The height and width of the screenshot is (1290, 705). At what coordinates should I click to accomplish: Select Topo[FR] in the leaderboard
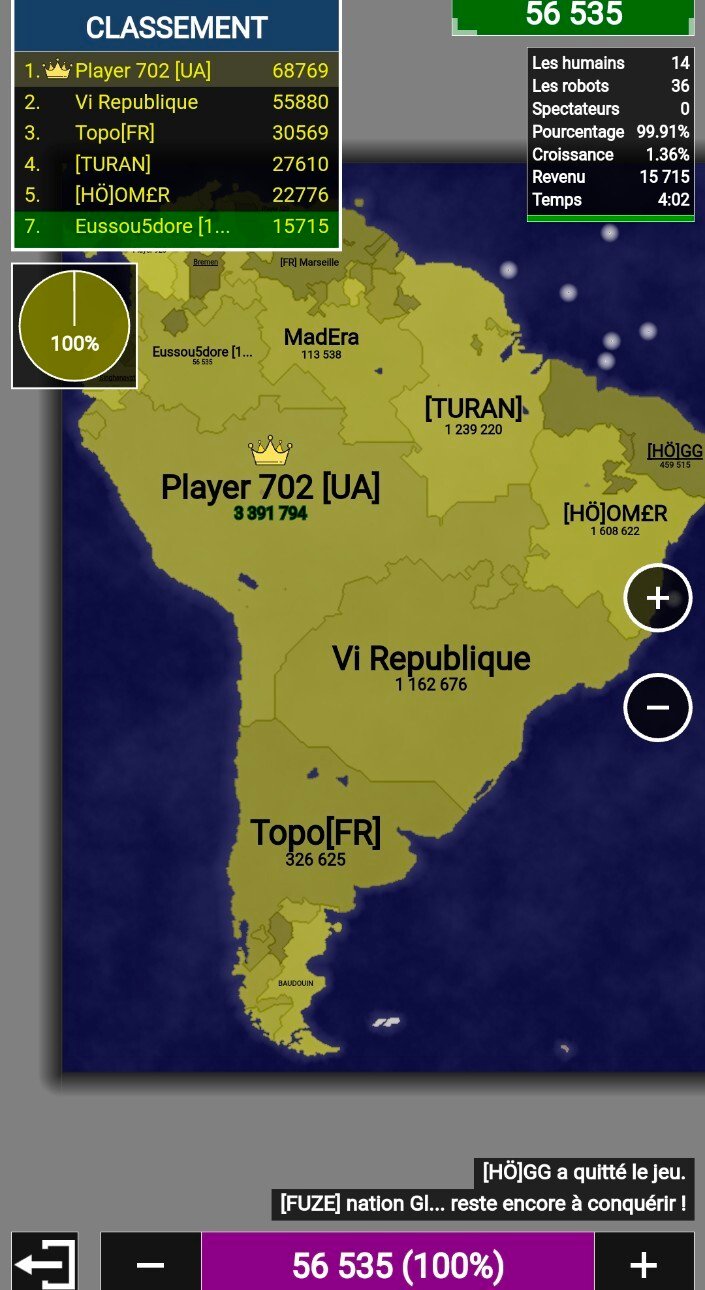176,133
